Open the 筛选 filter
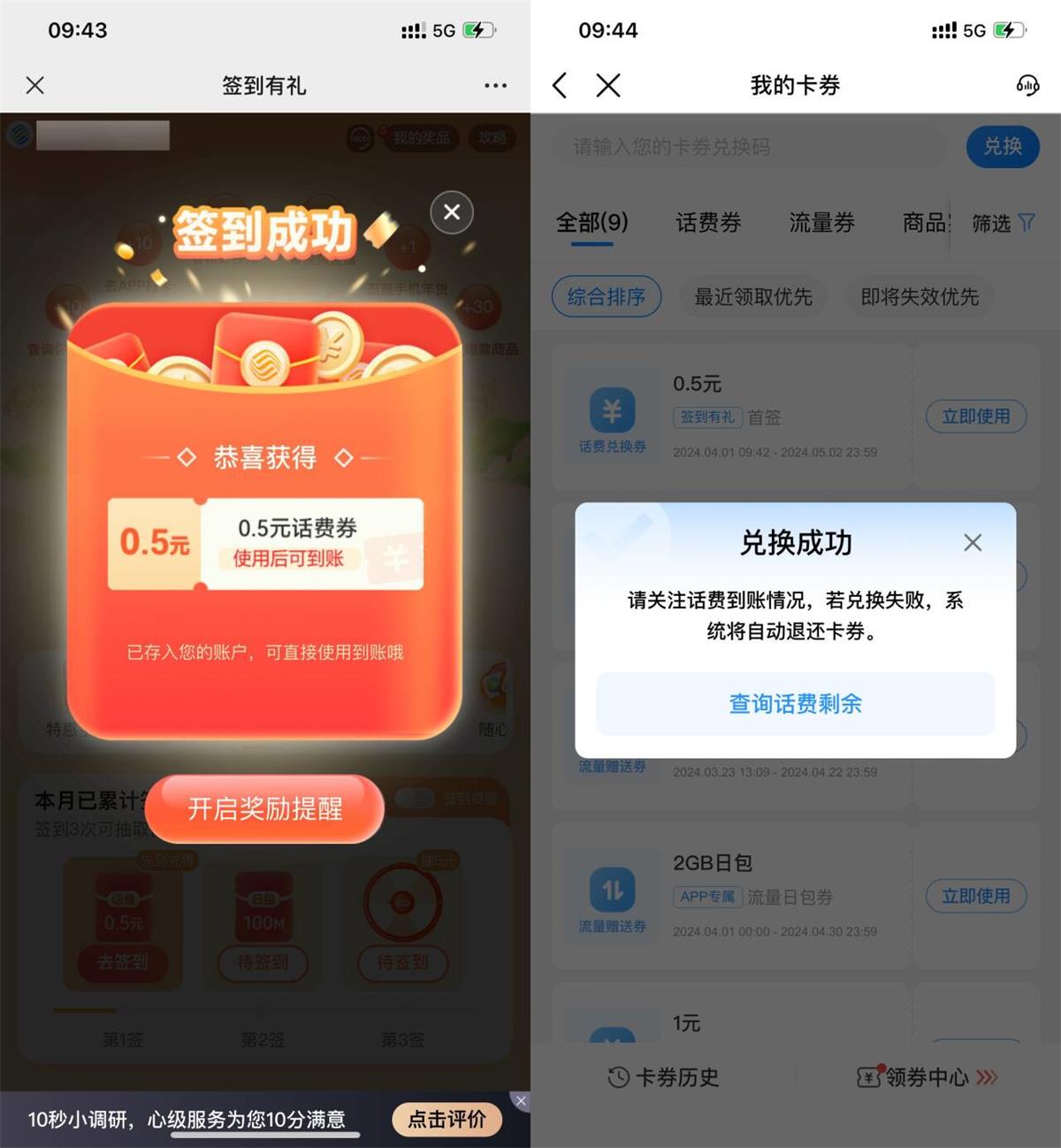The height and width of the screenshot is (1148, 1061). [1003, 223]
